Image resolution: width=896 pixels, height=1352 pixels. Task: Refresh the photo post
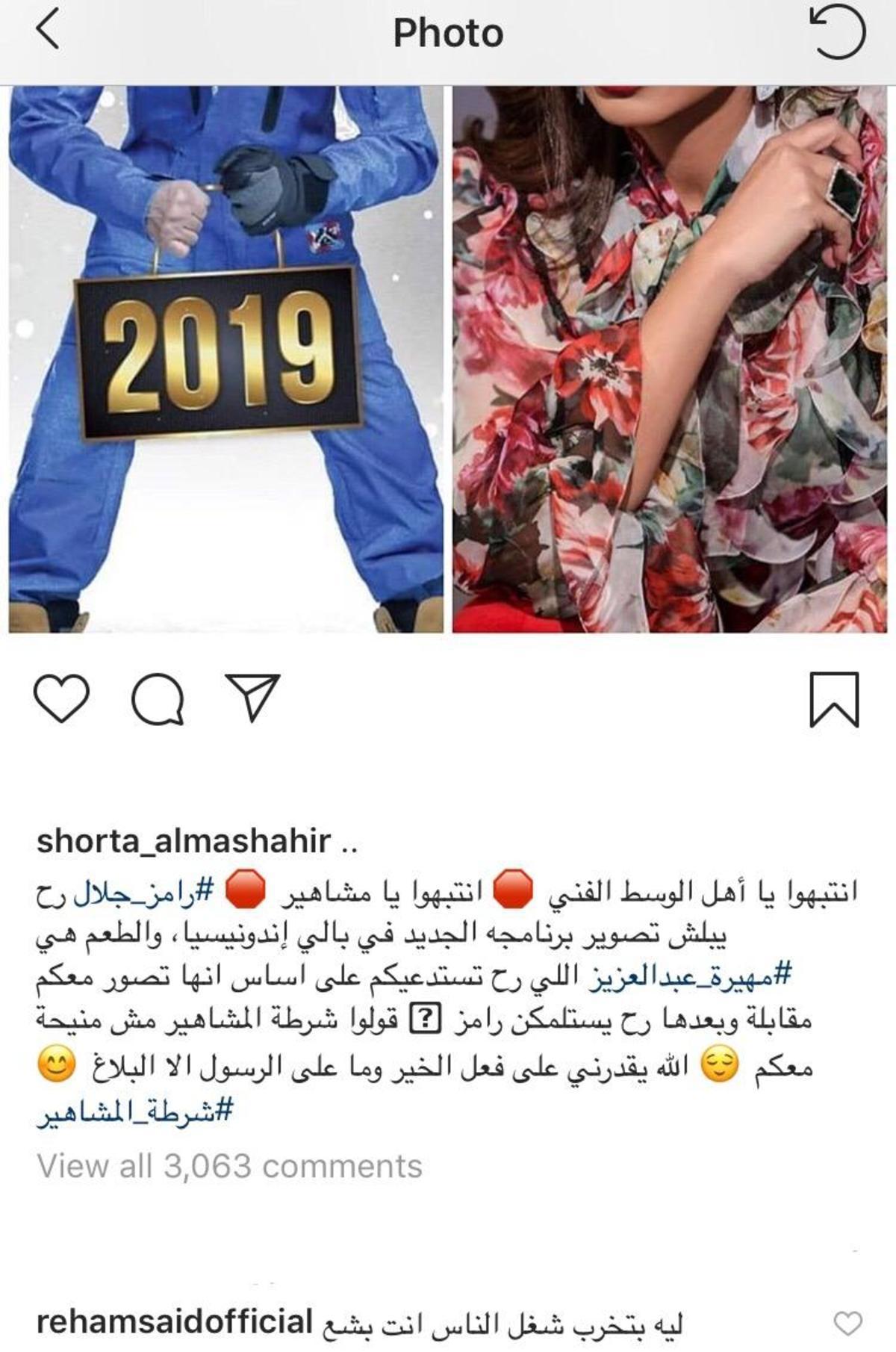point(837,33)
